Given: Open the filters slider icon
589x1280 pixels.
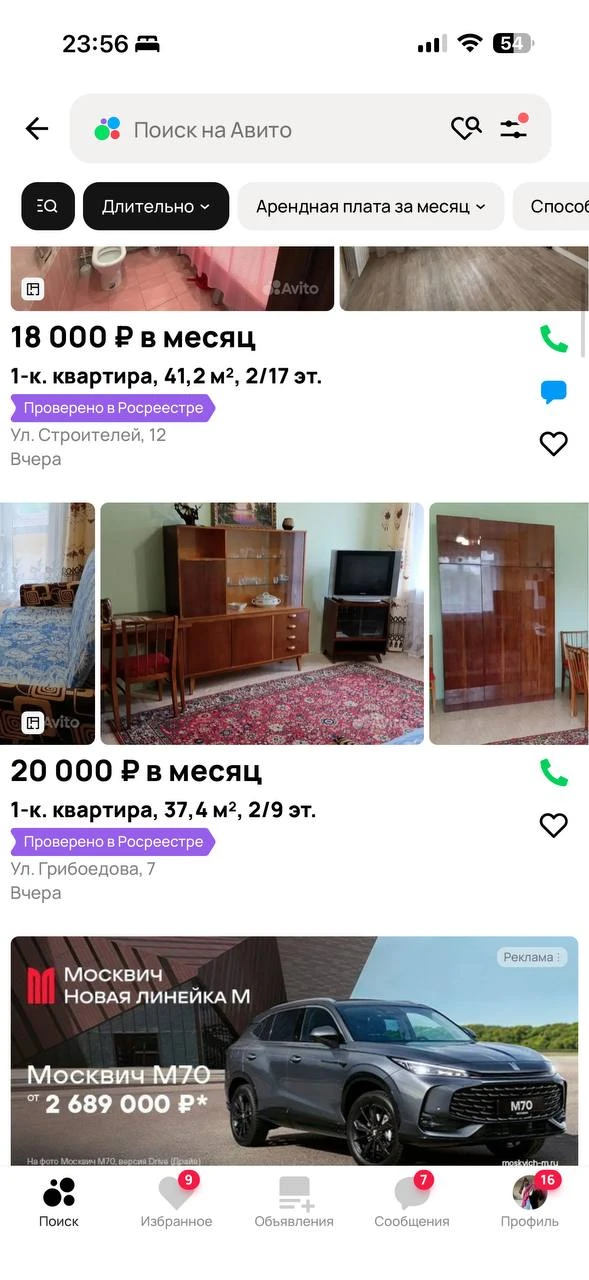Looking at the screenshot, I should pyautogui.click(x=514, y=127).
